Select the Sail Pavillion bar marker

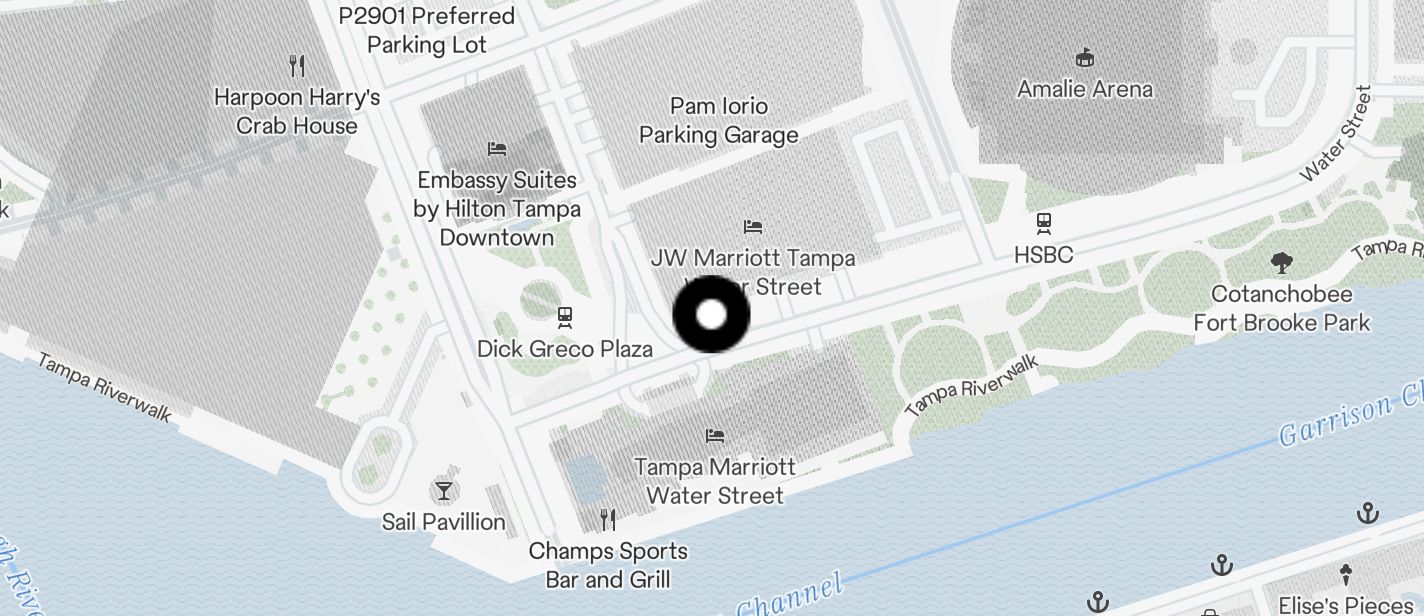point(444,490)
